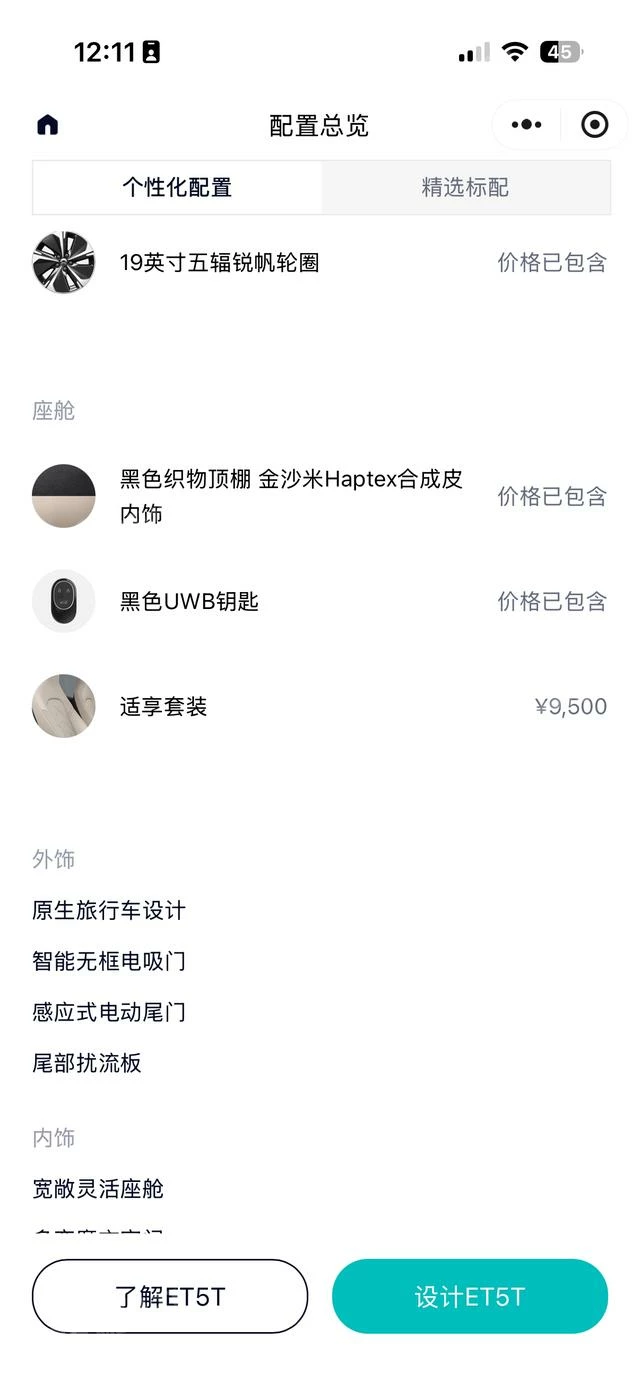Switch to the 个性化配置 tab
Screen dimensions: 640x1391
(x=177, y=187)
